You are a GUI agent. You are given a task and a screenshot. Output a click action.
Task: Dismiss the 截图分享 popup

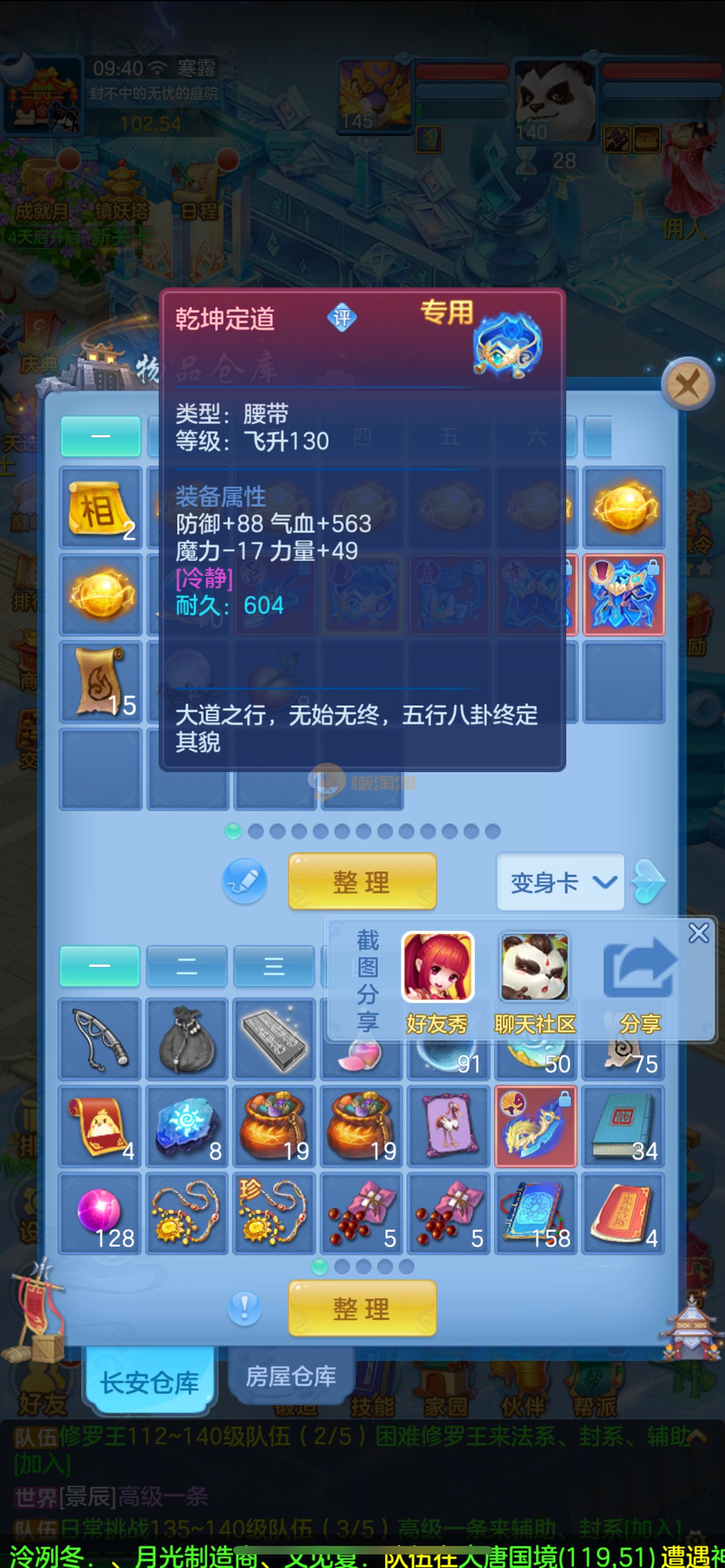(x=698, y=932)
